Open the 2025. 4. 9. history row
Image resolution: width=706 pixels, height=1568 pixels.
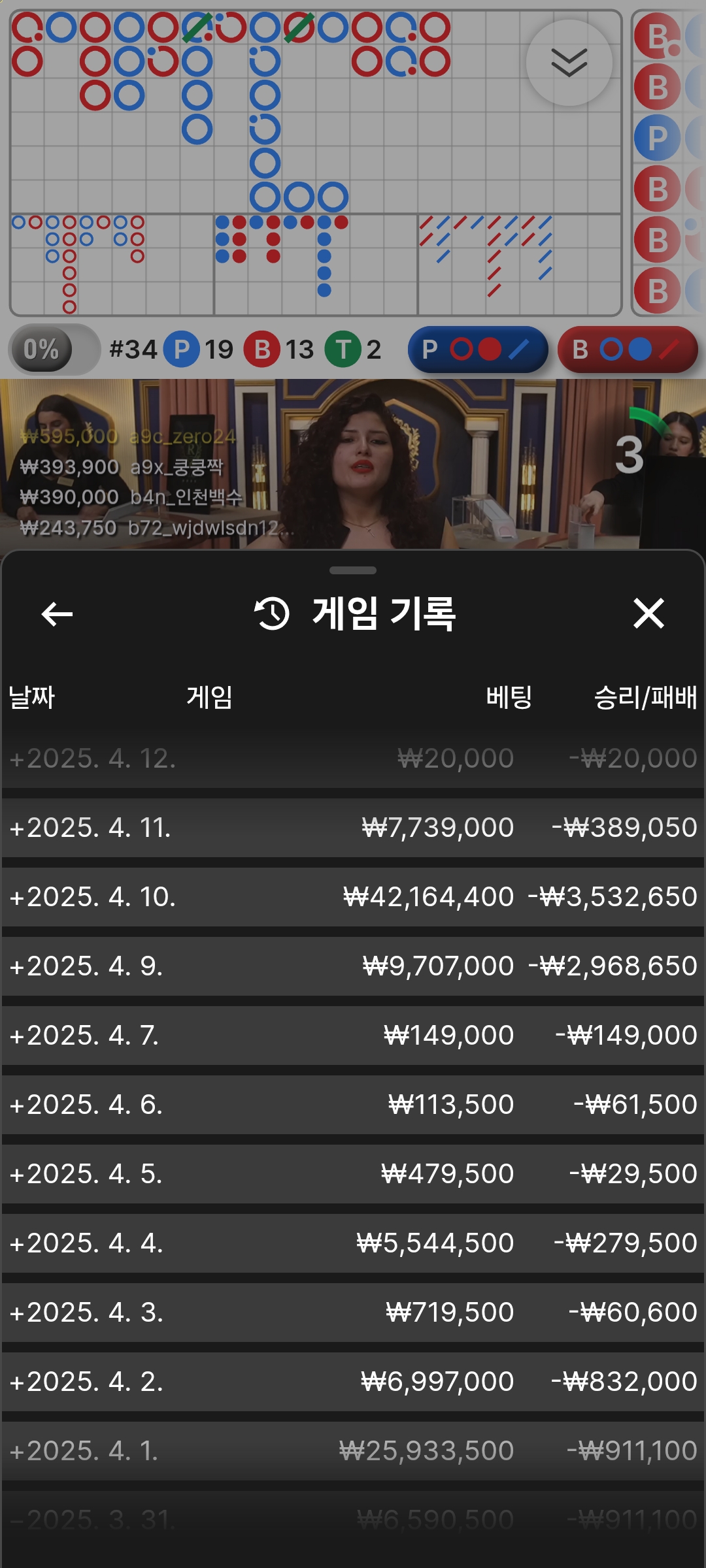pyautogui.click(x=353, y=966)
